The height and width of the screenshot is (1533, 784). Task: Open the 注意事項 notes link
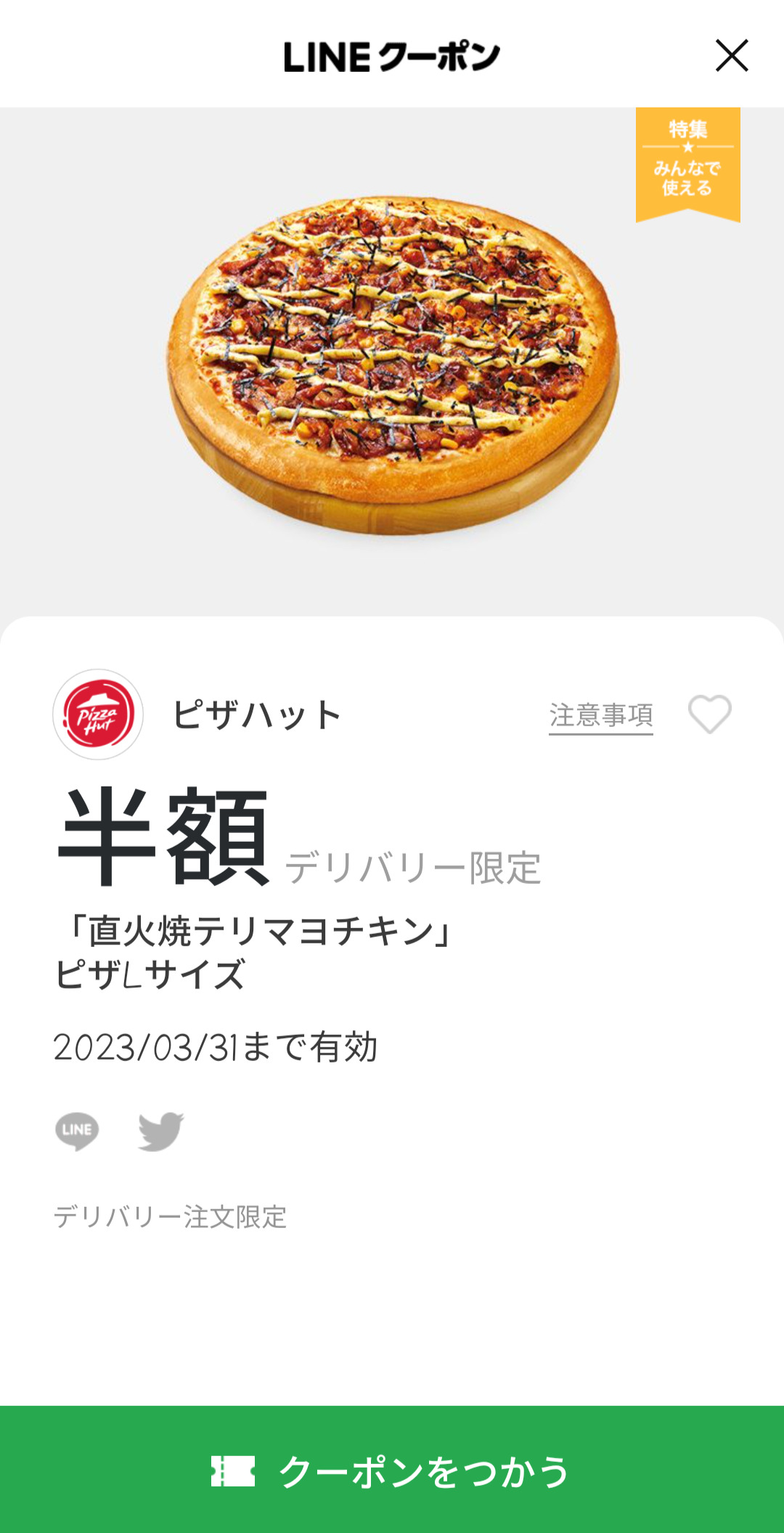[600, 715]
